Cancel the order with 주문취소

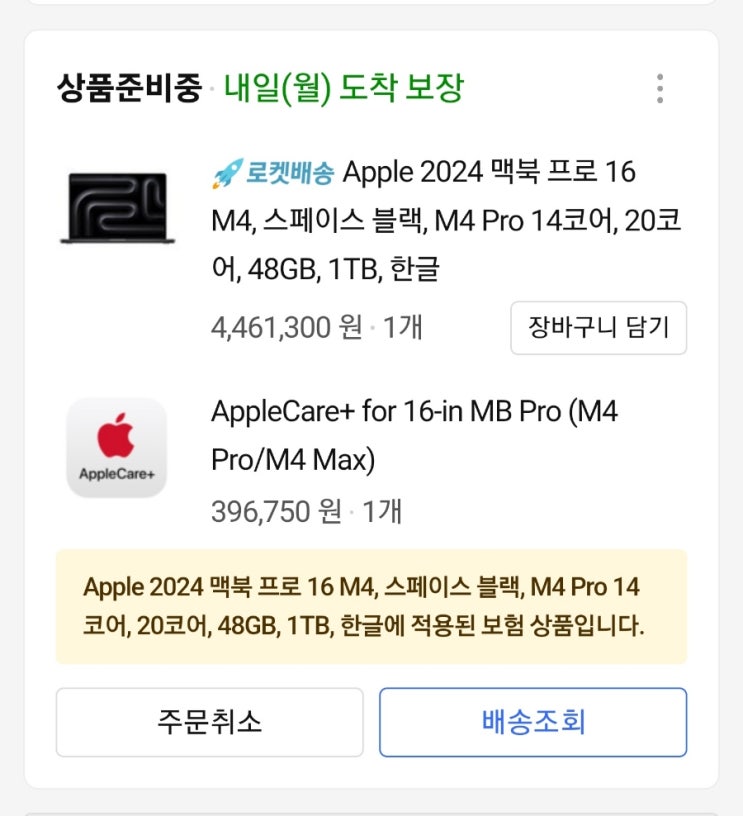pyautogui.click(x=210, y=722)
